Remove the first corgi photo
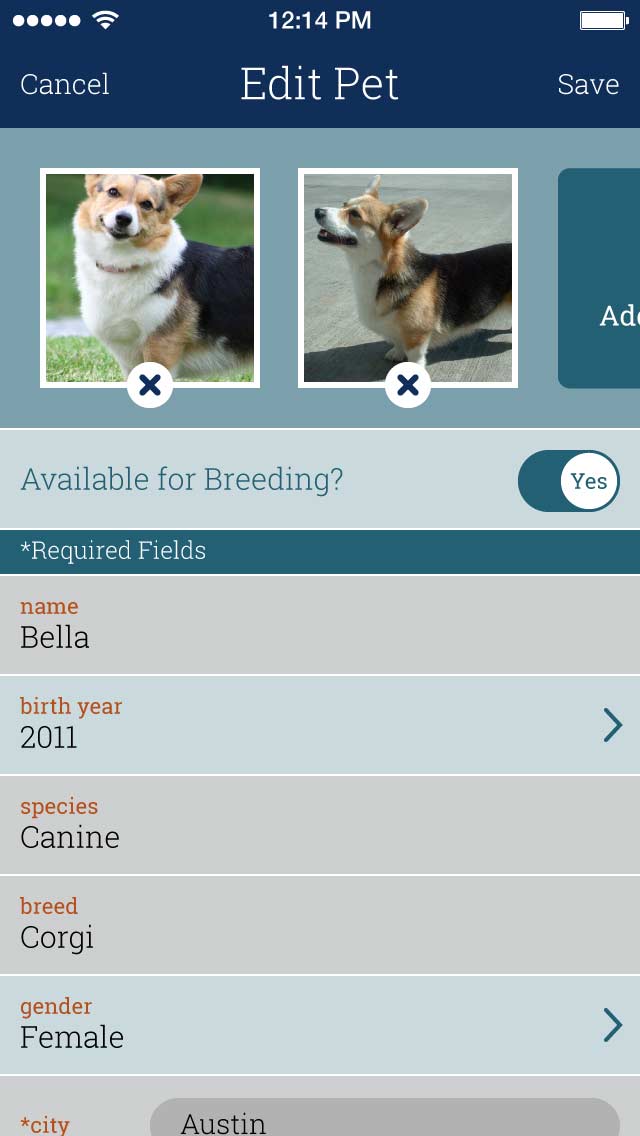Screen dimensions: 640x1136 tap(150, 385)
